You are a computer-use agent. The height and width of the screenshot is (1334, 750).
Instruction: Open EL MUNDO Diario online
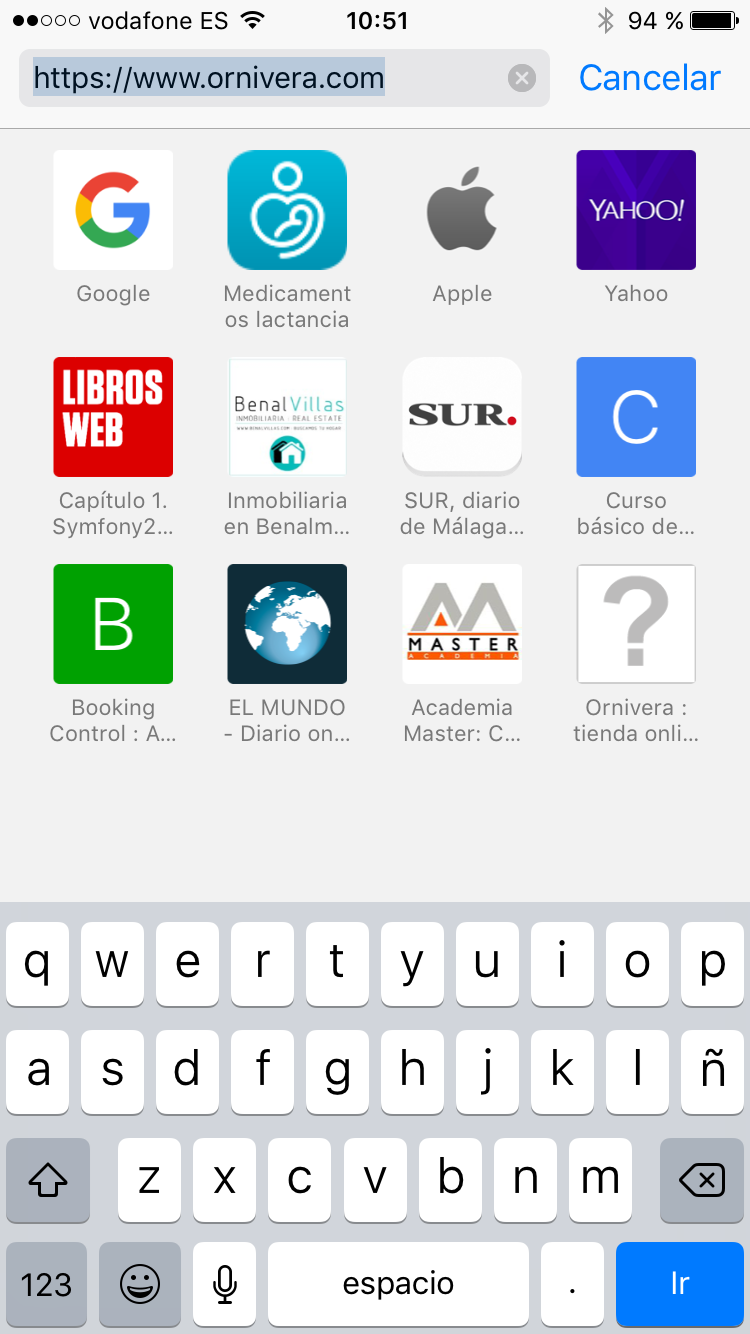pyautogui.click(x=287, y=624)
